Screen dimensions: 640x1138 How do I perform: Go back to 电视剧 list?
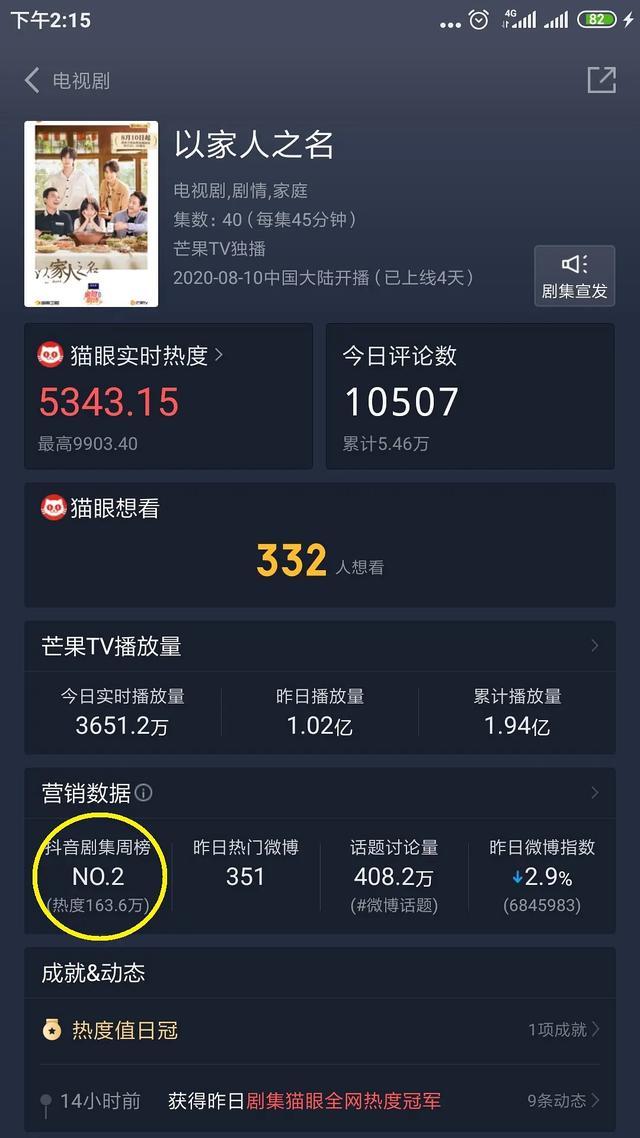[65, 81]
